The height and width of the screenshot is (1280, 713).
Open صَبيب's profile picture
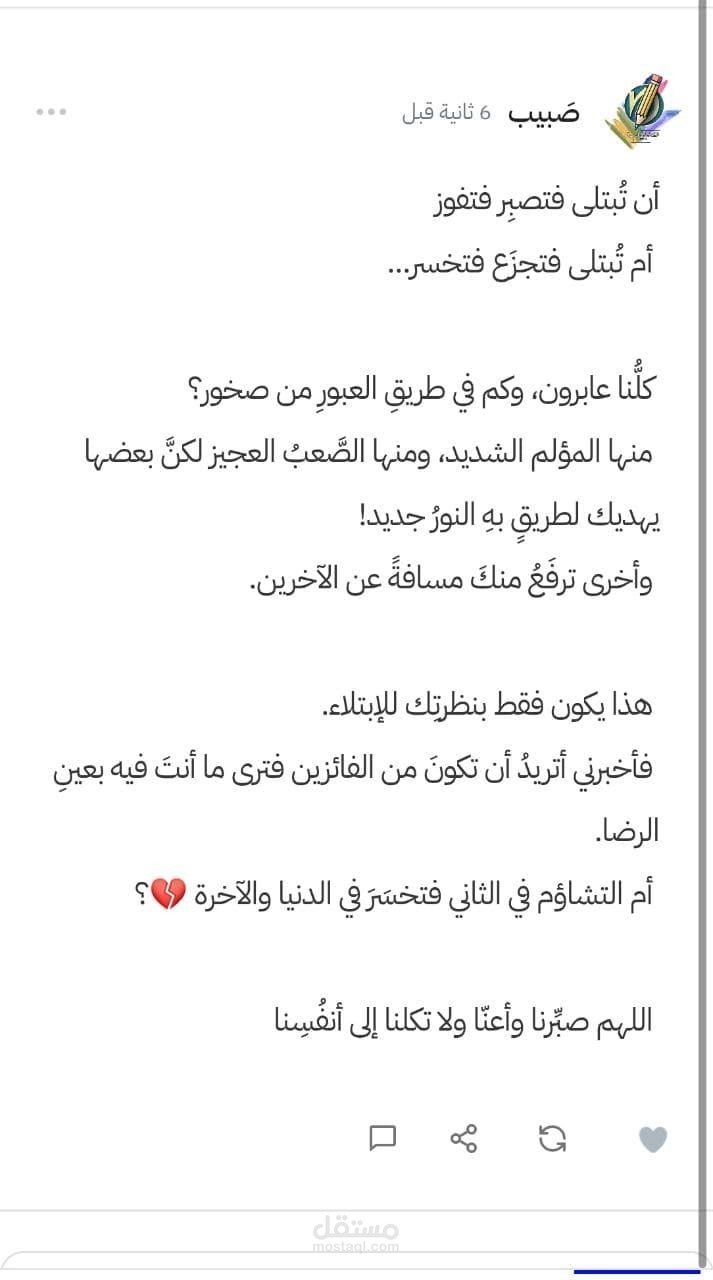pos(642,112)
